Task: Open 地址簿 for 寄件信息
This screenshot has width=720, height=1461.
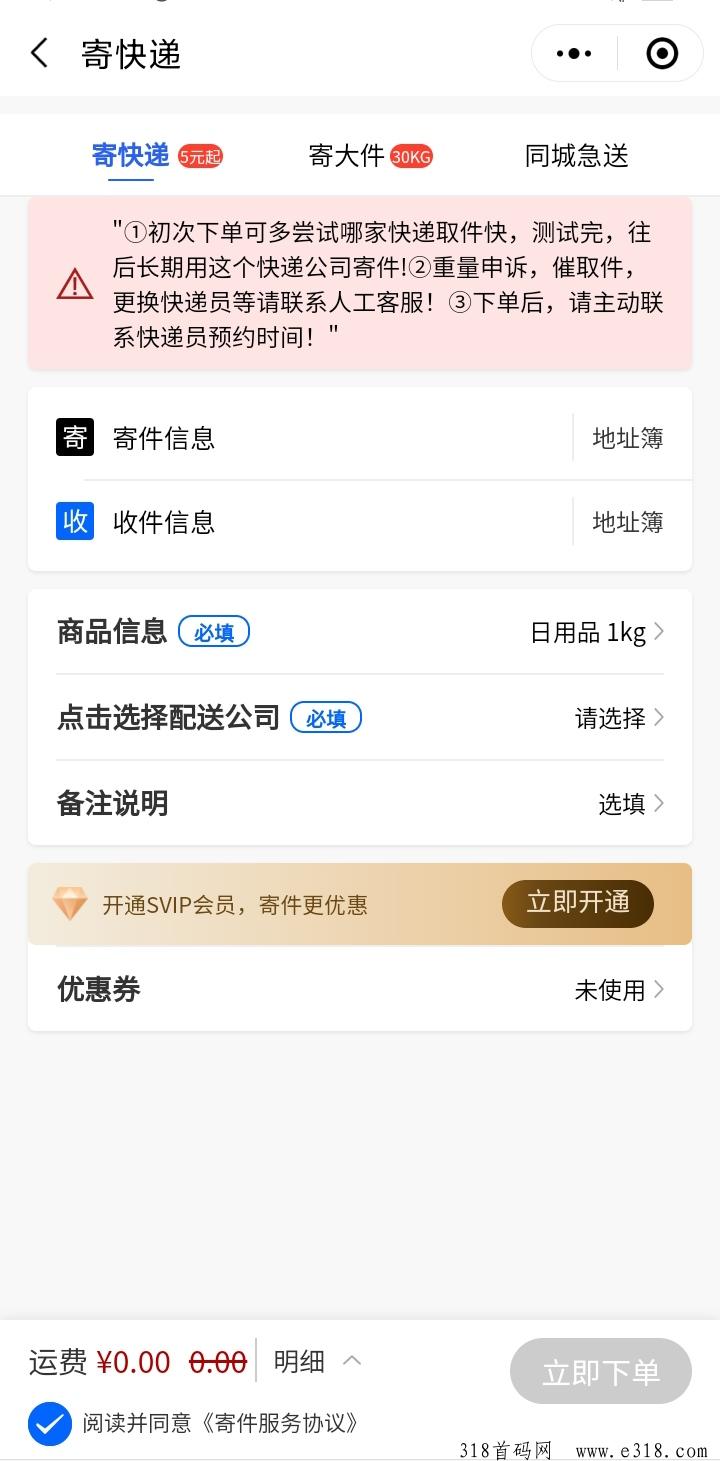Action: pyautogui.click(x=627, y=438)
